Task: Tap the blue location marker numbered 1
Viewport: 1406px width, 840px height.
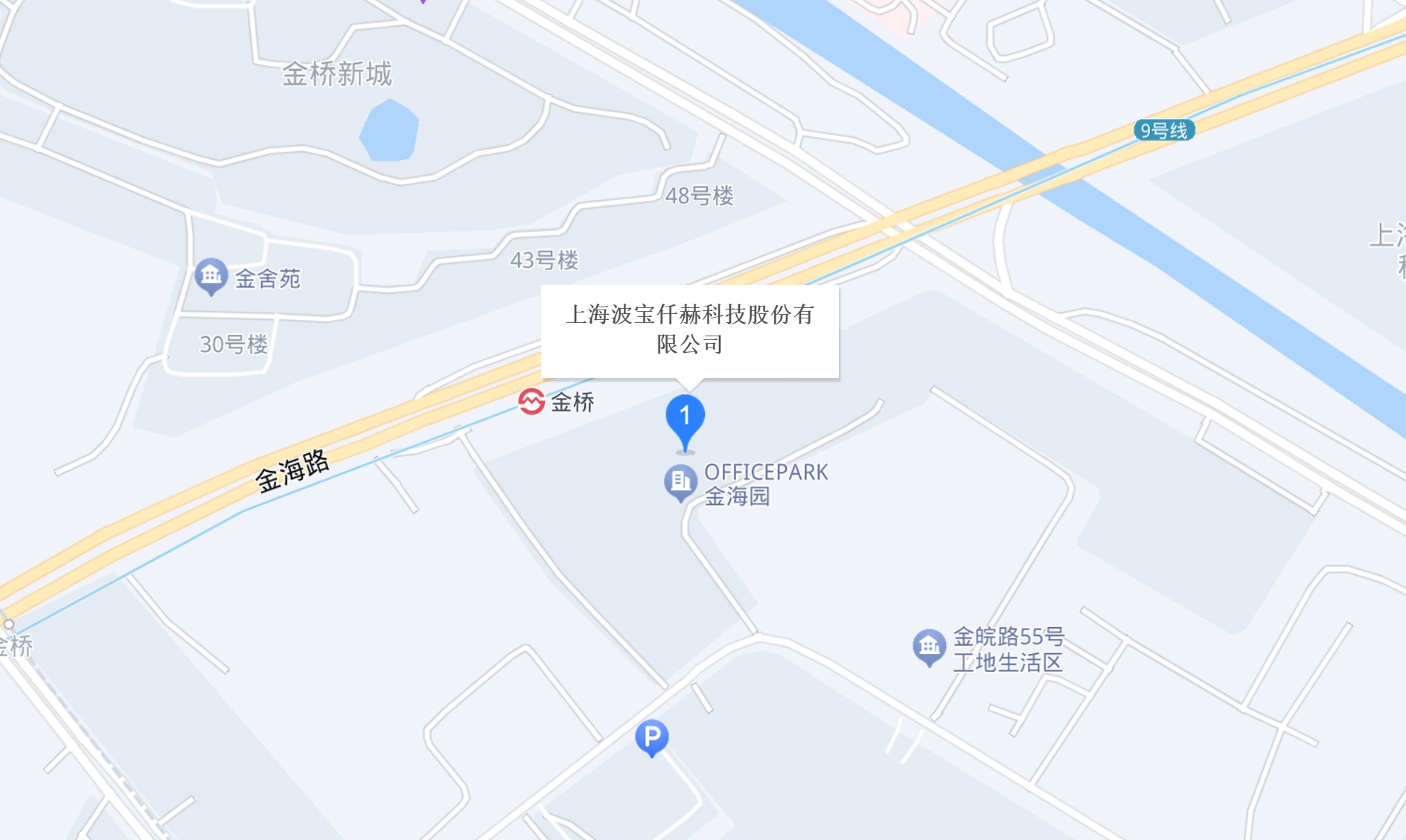Action: (685, 419)
